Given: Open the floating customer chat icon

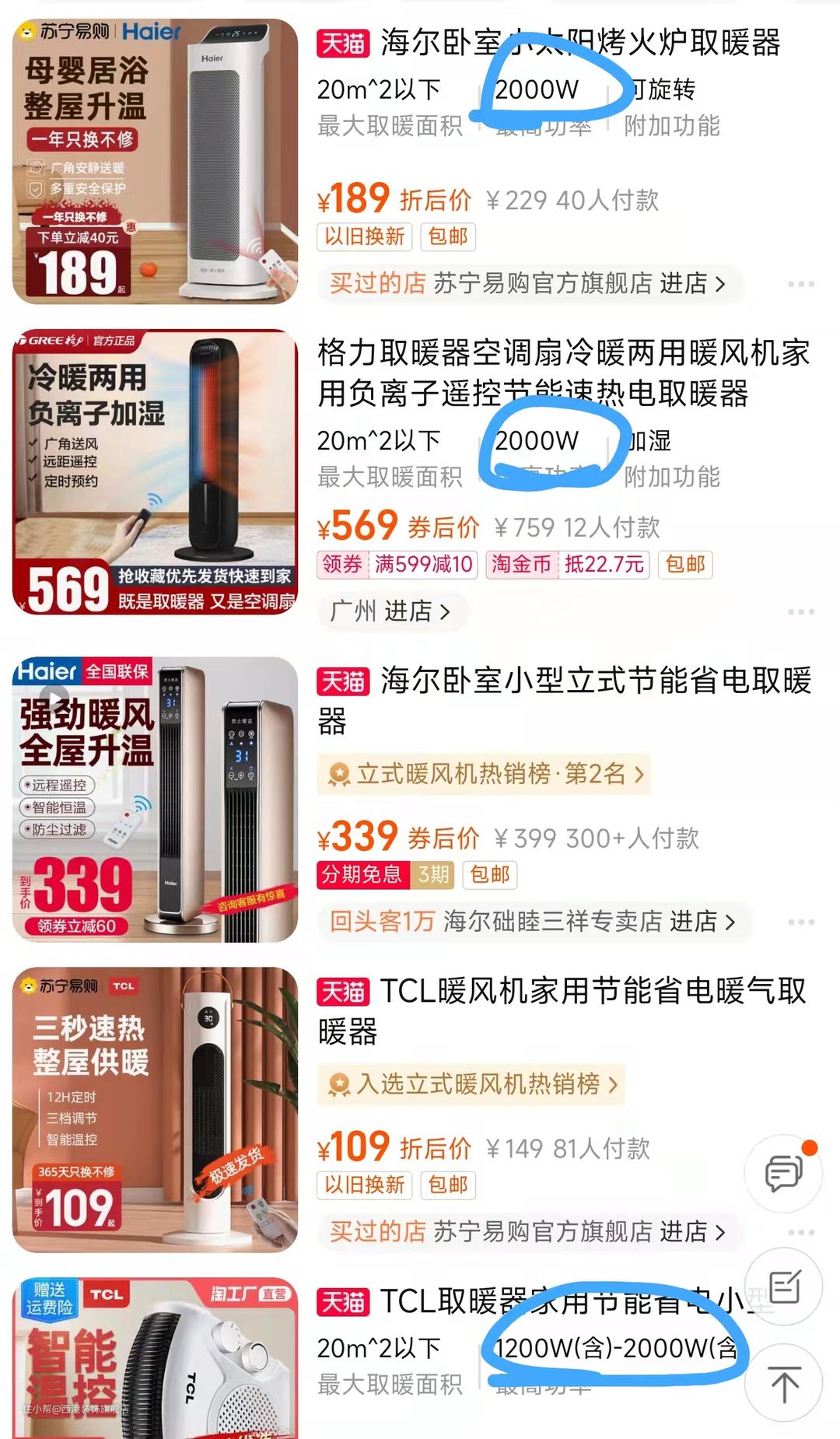Looking at the screenshot, I should click(783, 1173).
